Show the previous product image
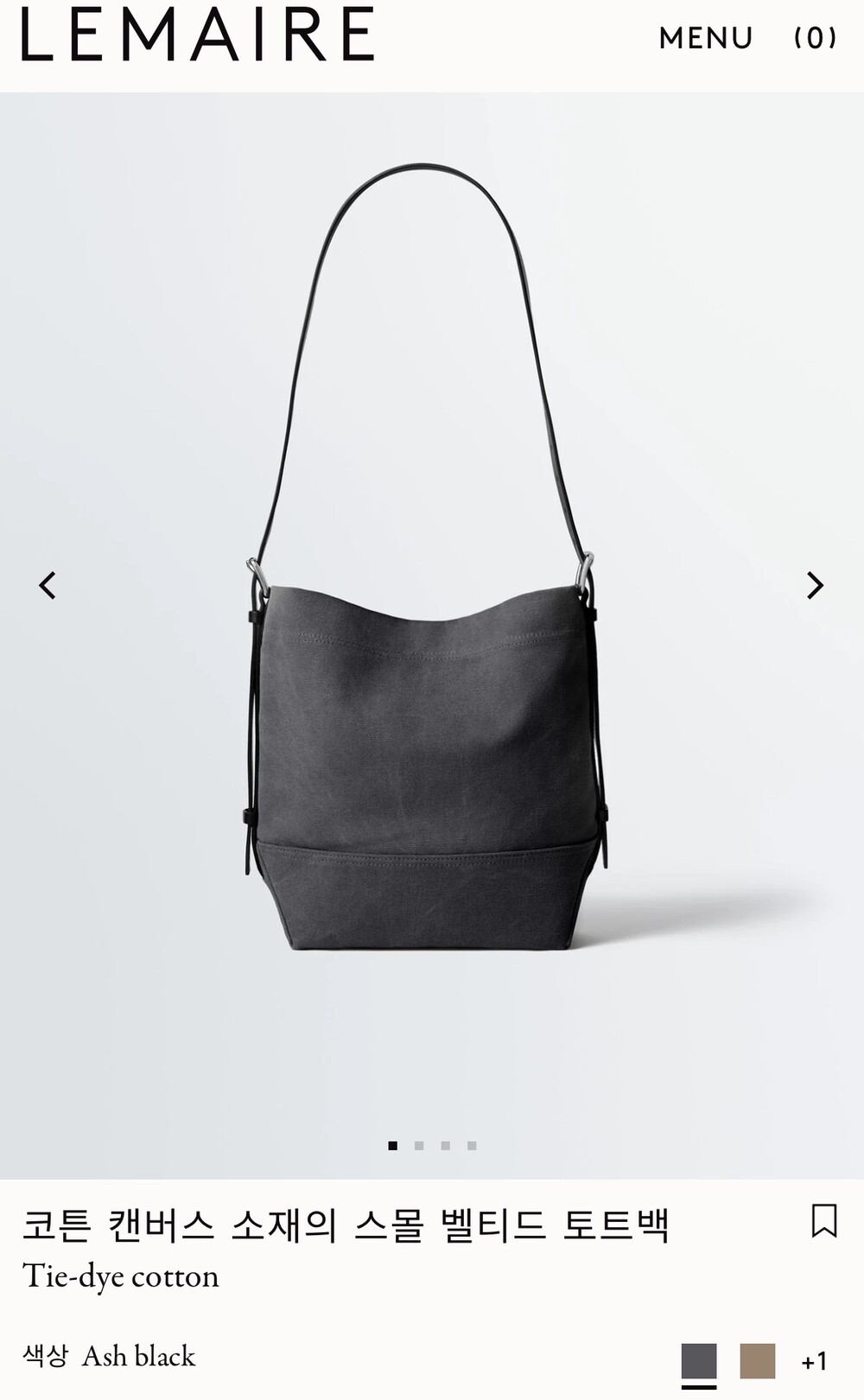 (48, 585)
